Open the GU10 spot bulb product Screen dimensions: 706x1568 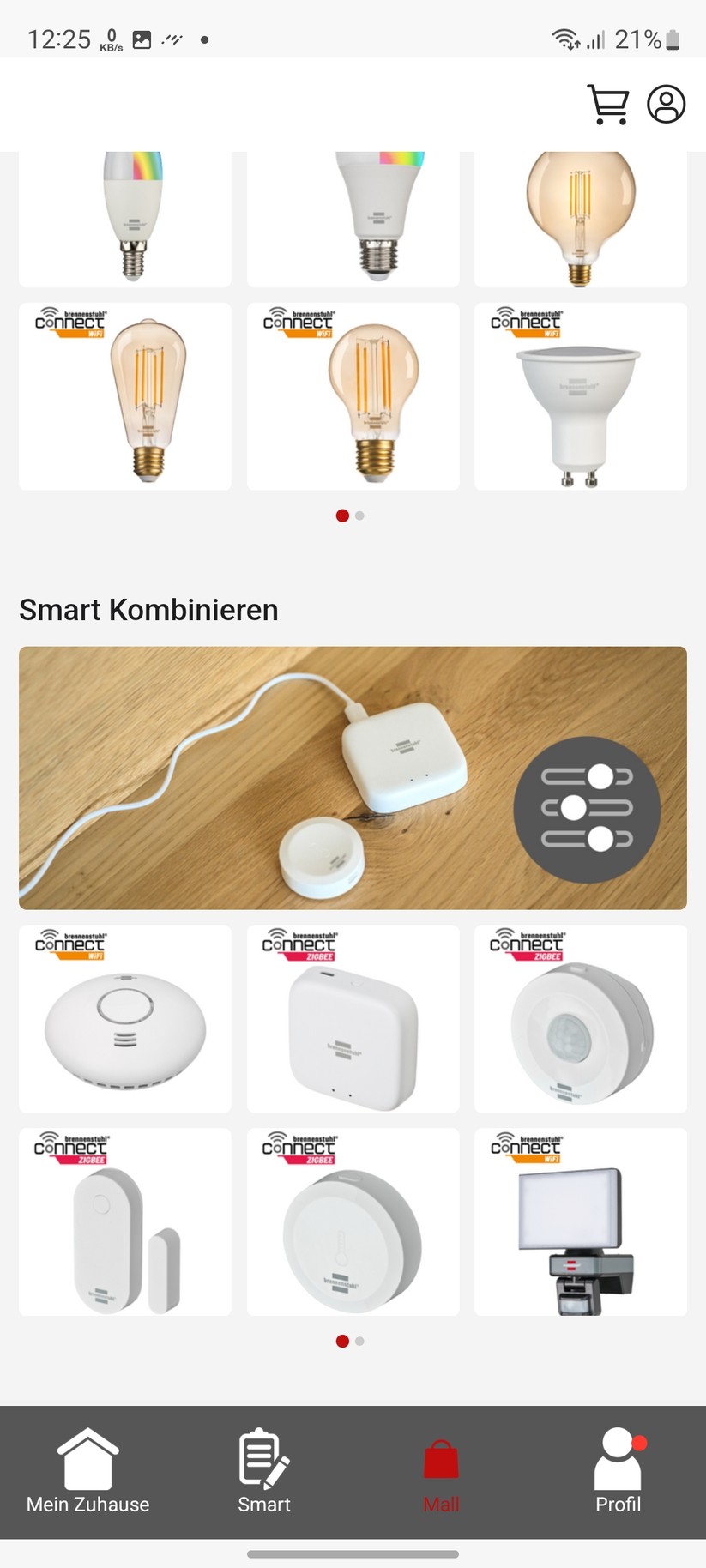[x=580, y=397]
